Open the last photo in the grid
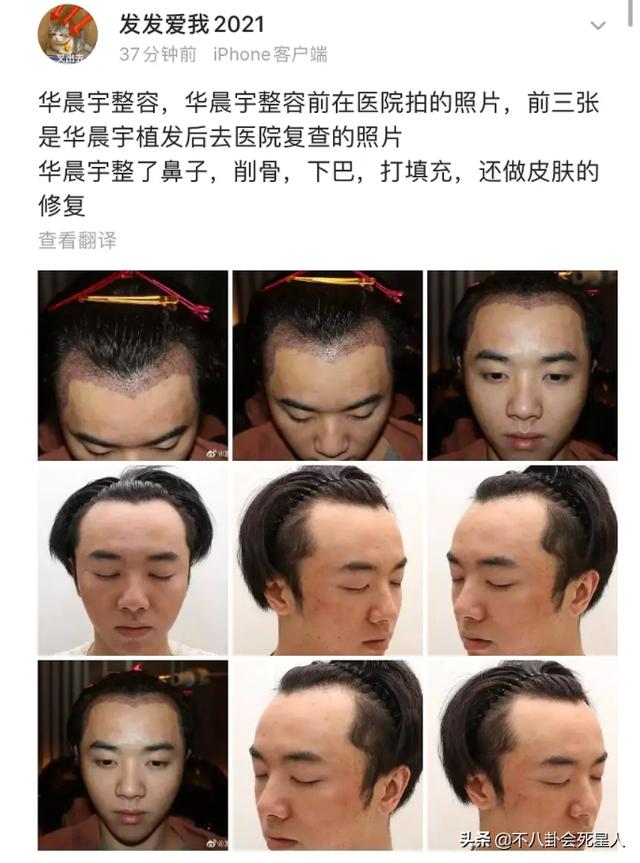640x863 pixels. [x=522, y=754]
